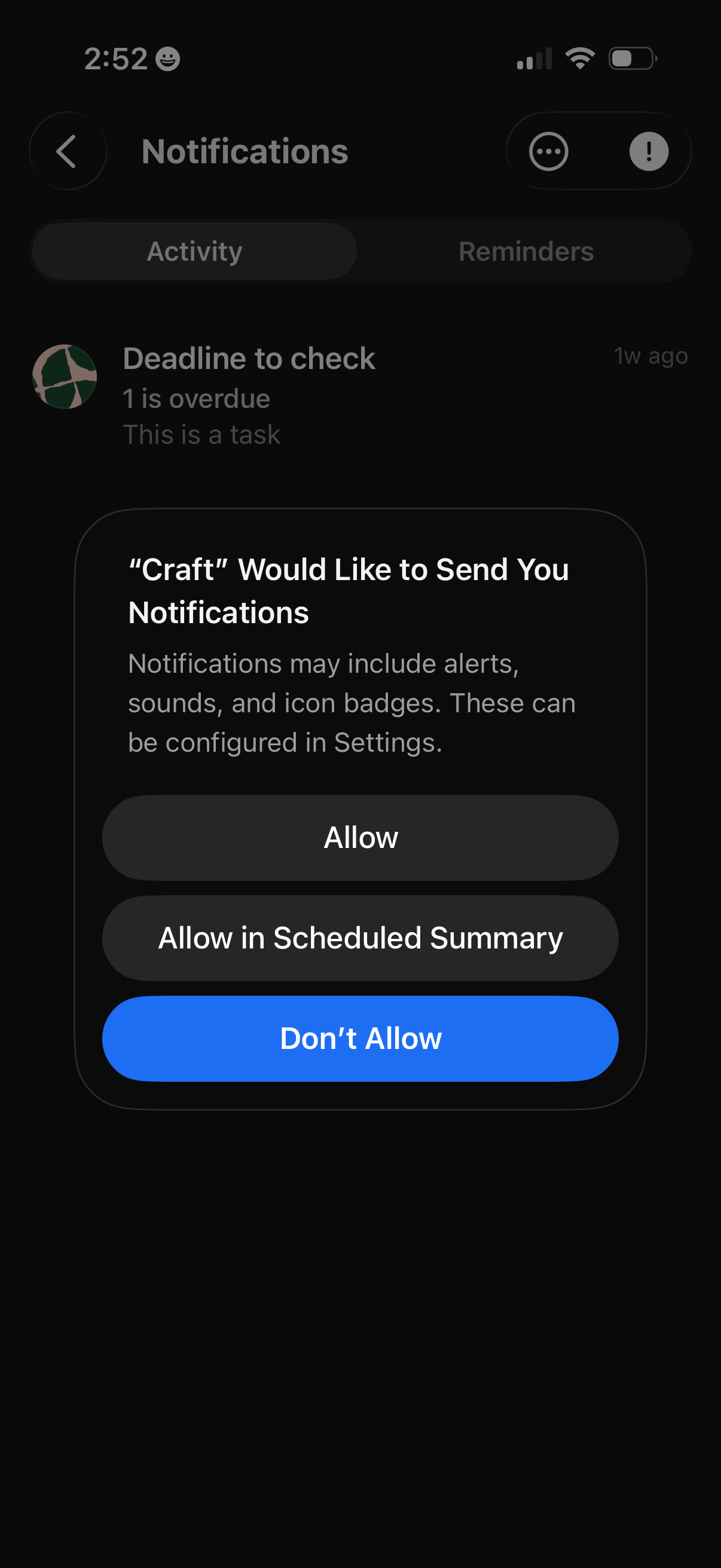This screenshot has height=1568, width=721.
Task: Tap the Notifications screen title
Action: [x=243, y=151]
